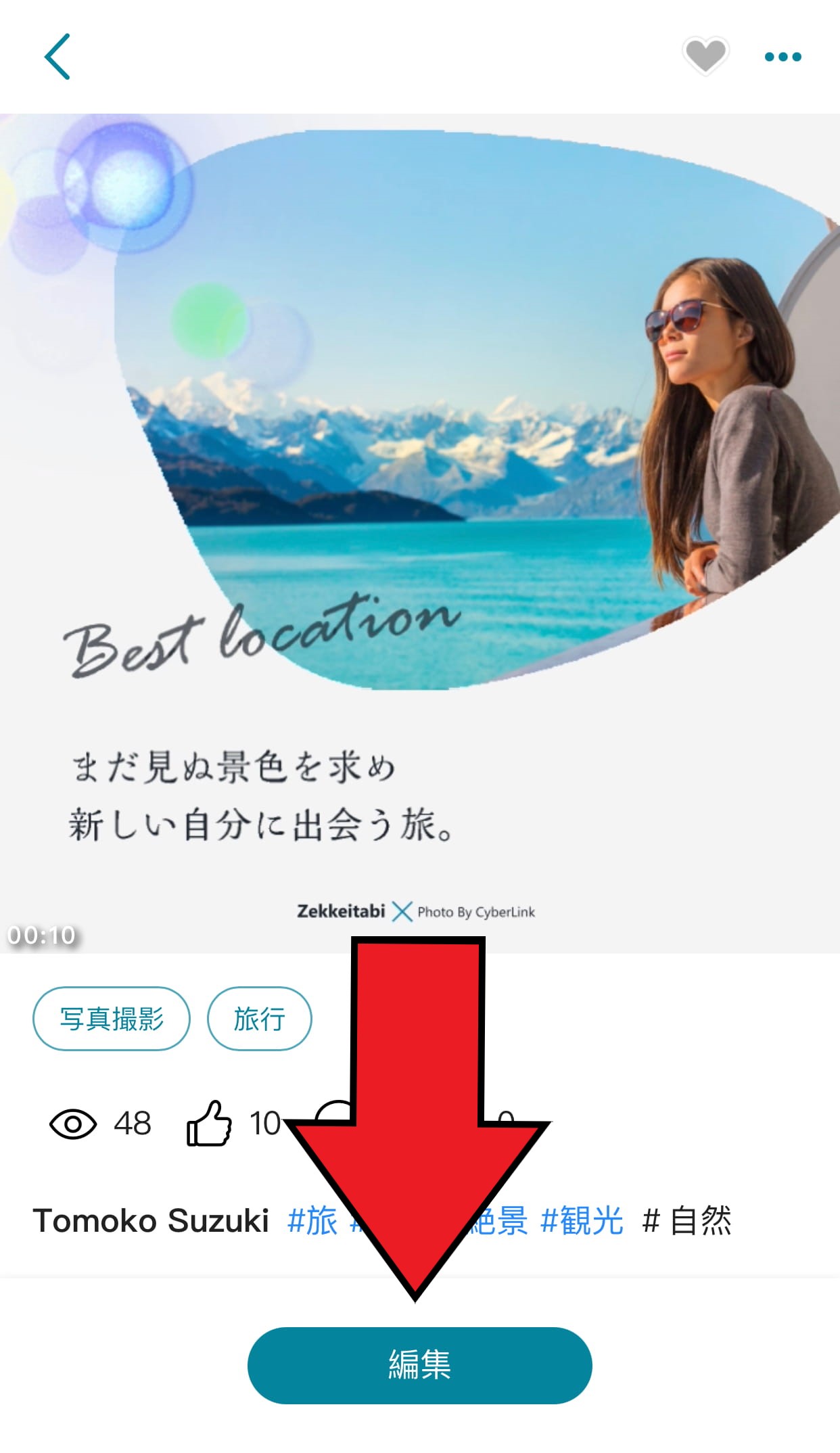The image size is (840, 1453).
Task: Tap the 編集 button to edit
Action: pyautogui.click(x=419, y=1365)
